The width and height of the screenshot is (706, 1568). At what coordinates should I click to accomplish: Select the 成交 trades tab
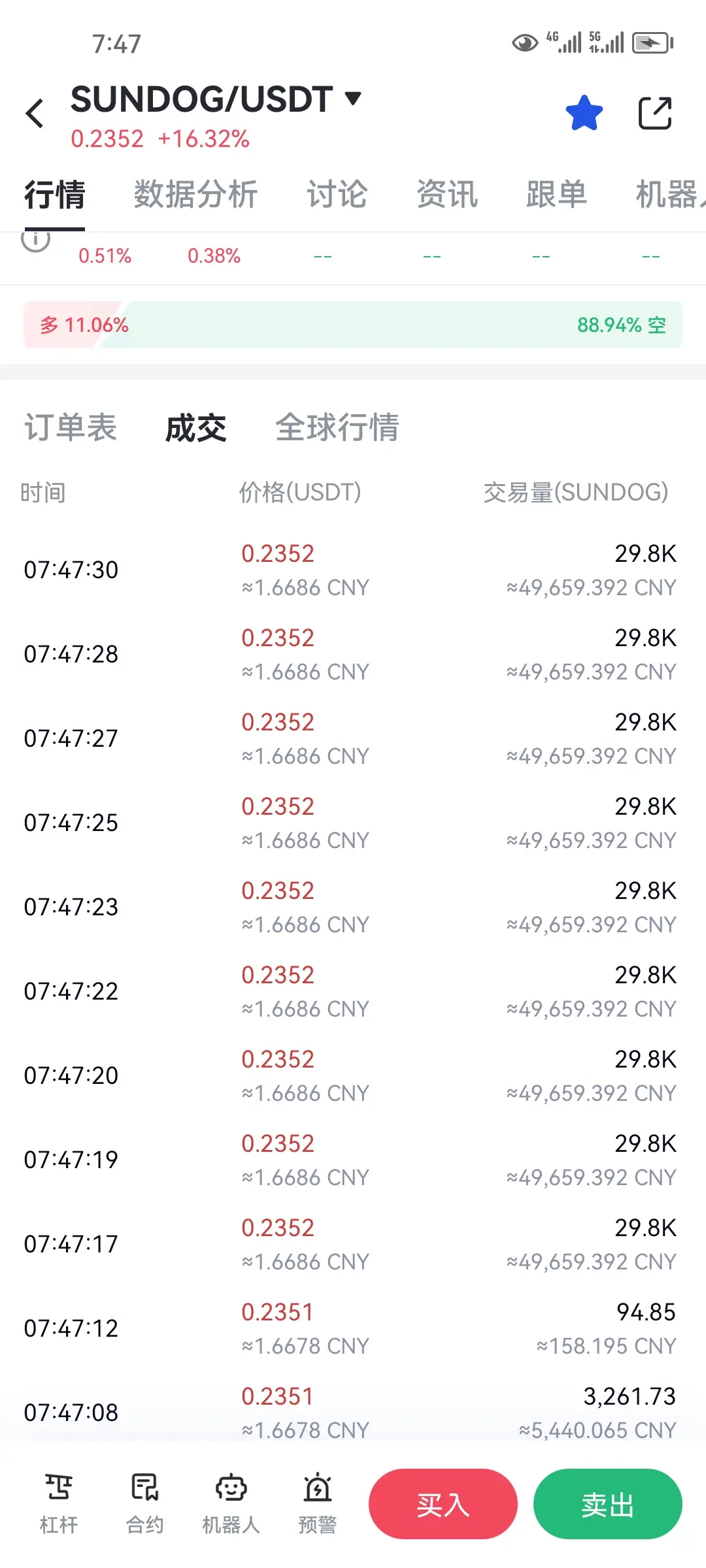click(x=195, y=428)
